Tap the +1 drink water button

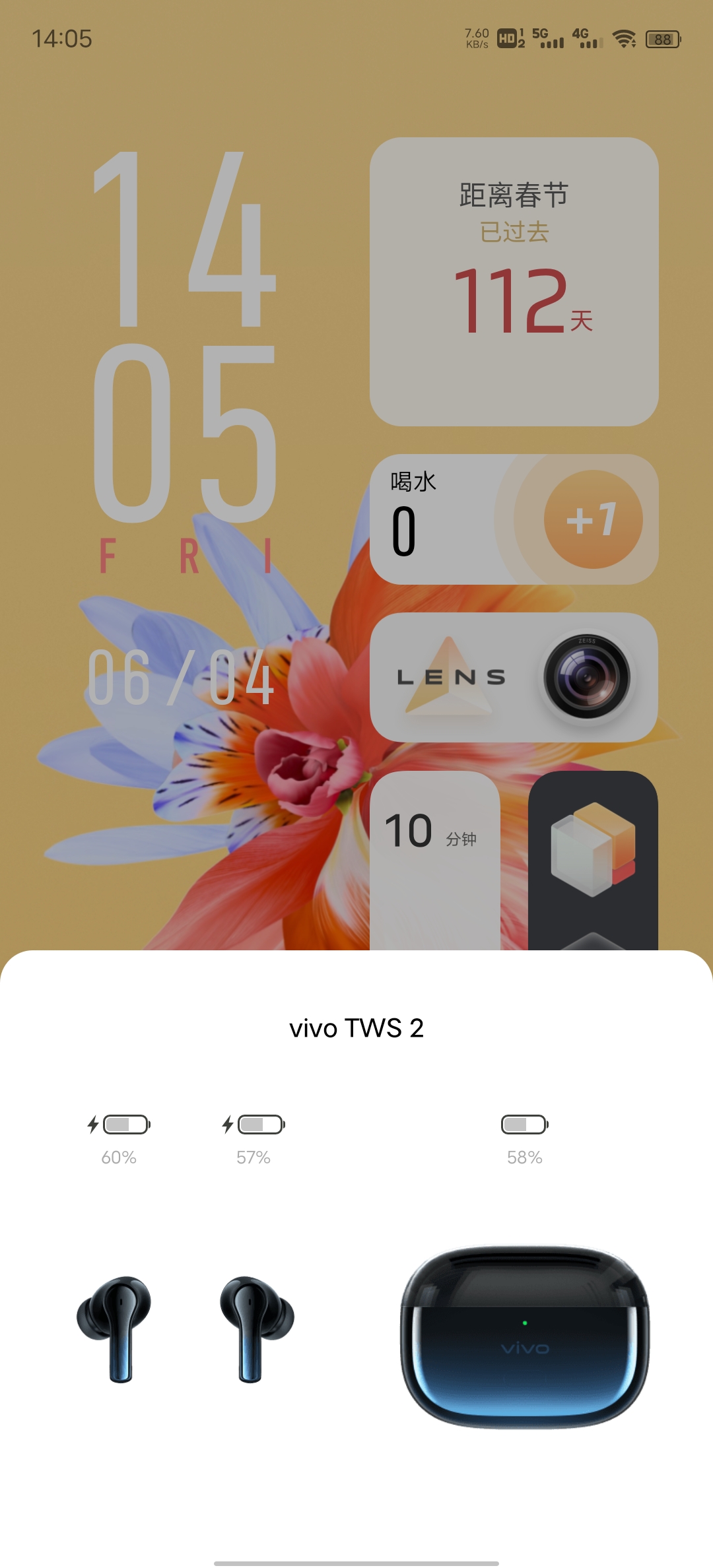point(593,519)
